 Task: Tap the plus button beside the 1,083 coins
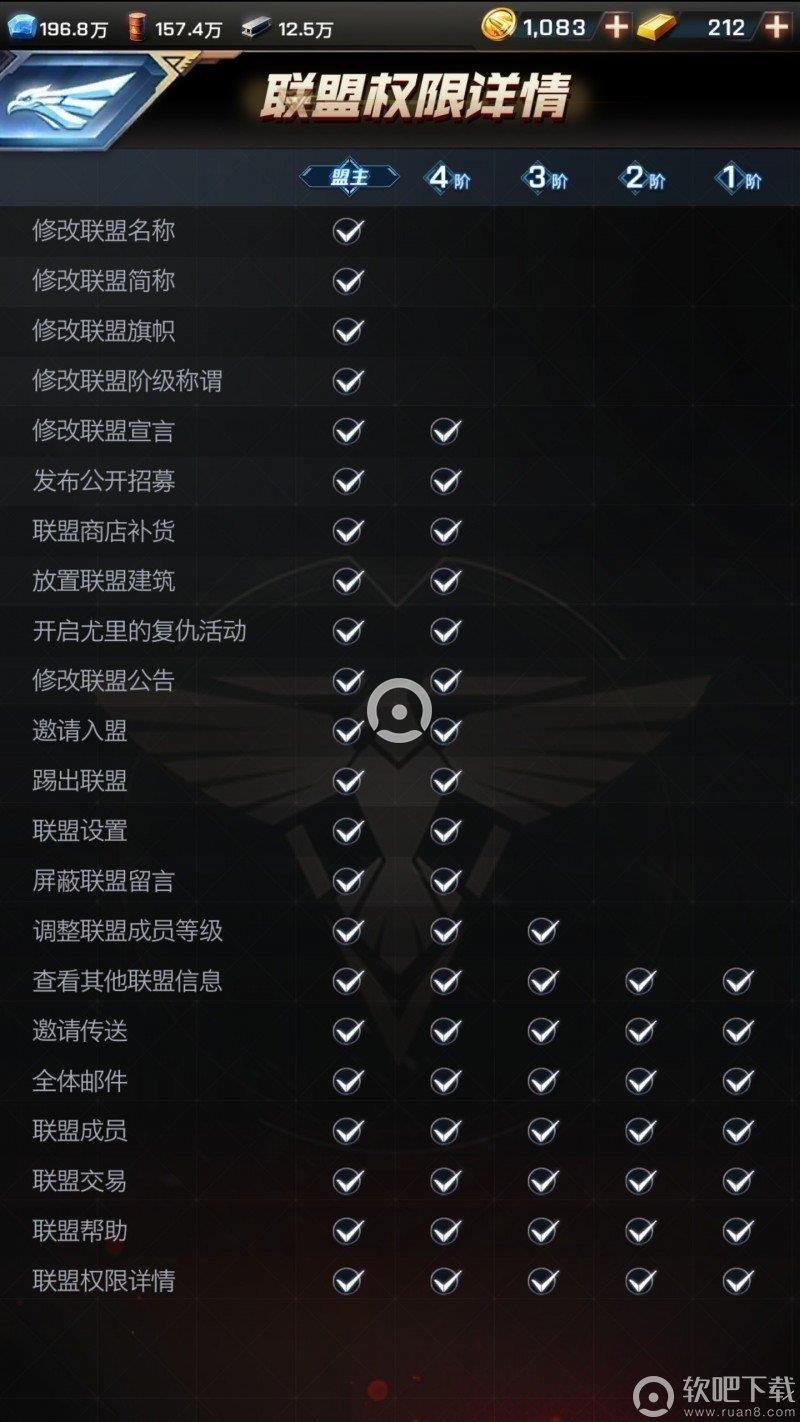click(x=616, y=27)
